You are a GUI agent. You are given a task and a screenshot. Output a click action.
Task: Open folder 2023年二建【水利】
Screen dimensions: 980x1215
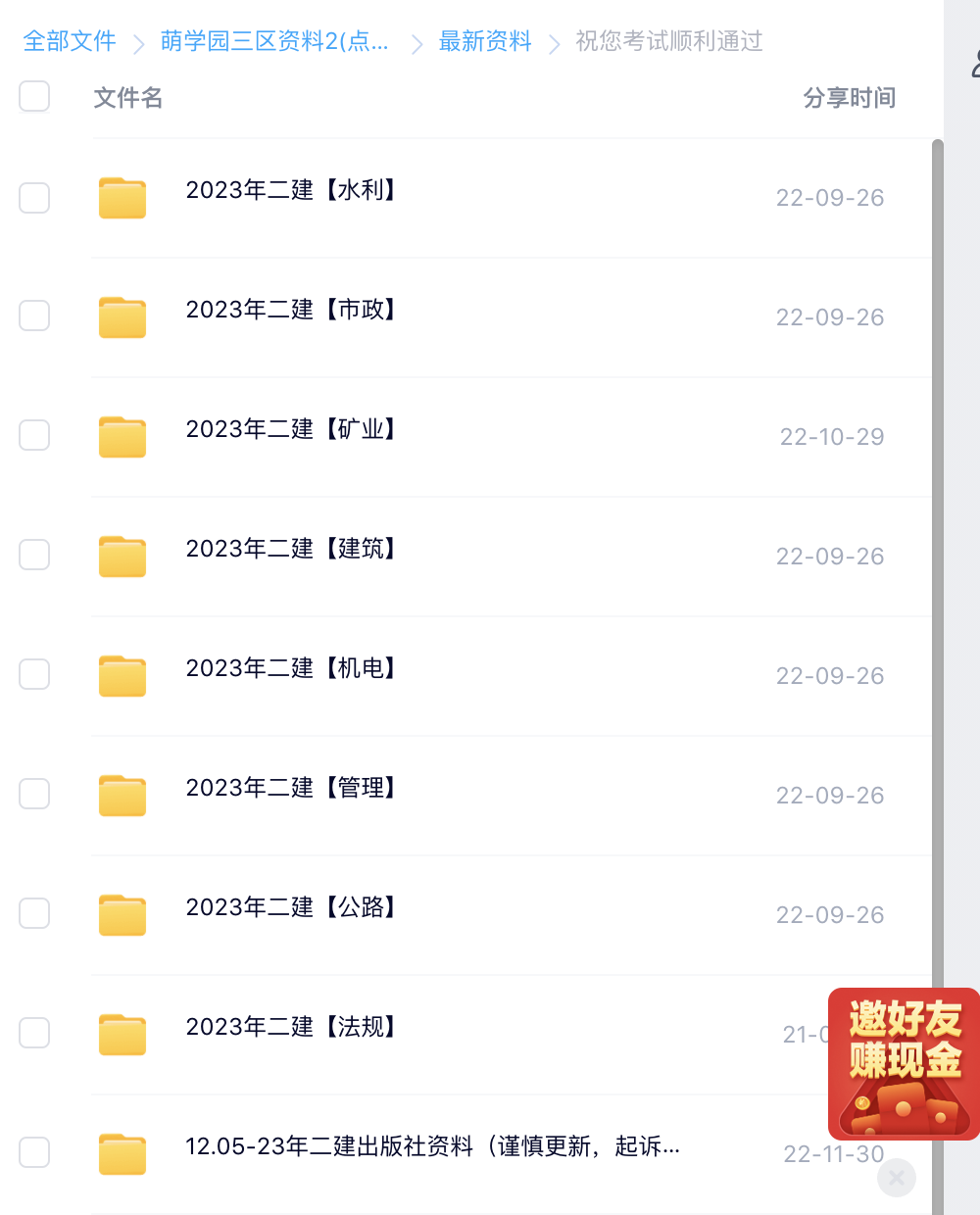pyautogui.click(x=290, y=190)
